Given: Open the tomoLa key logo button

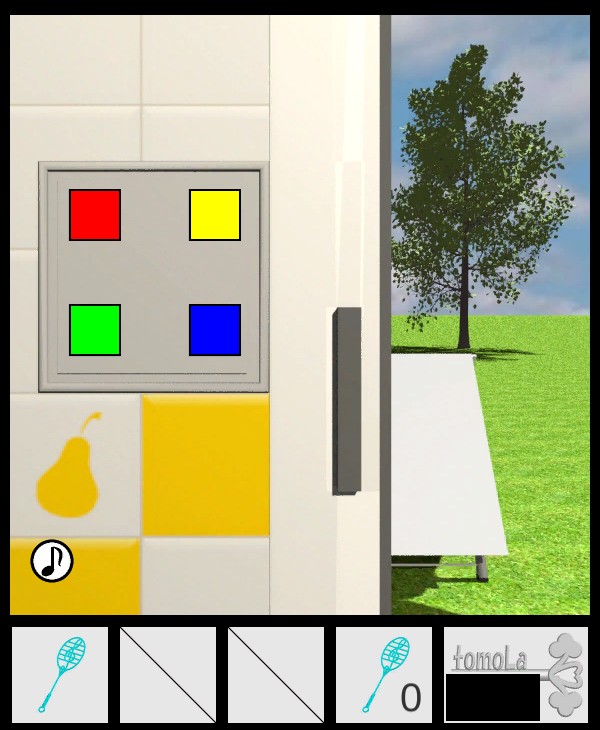Looking at the screenshot, I should (x=516, y=674).
